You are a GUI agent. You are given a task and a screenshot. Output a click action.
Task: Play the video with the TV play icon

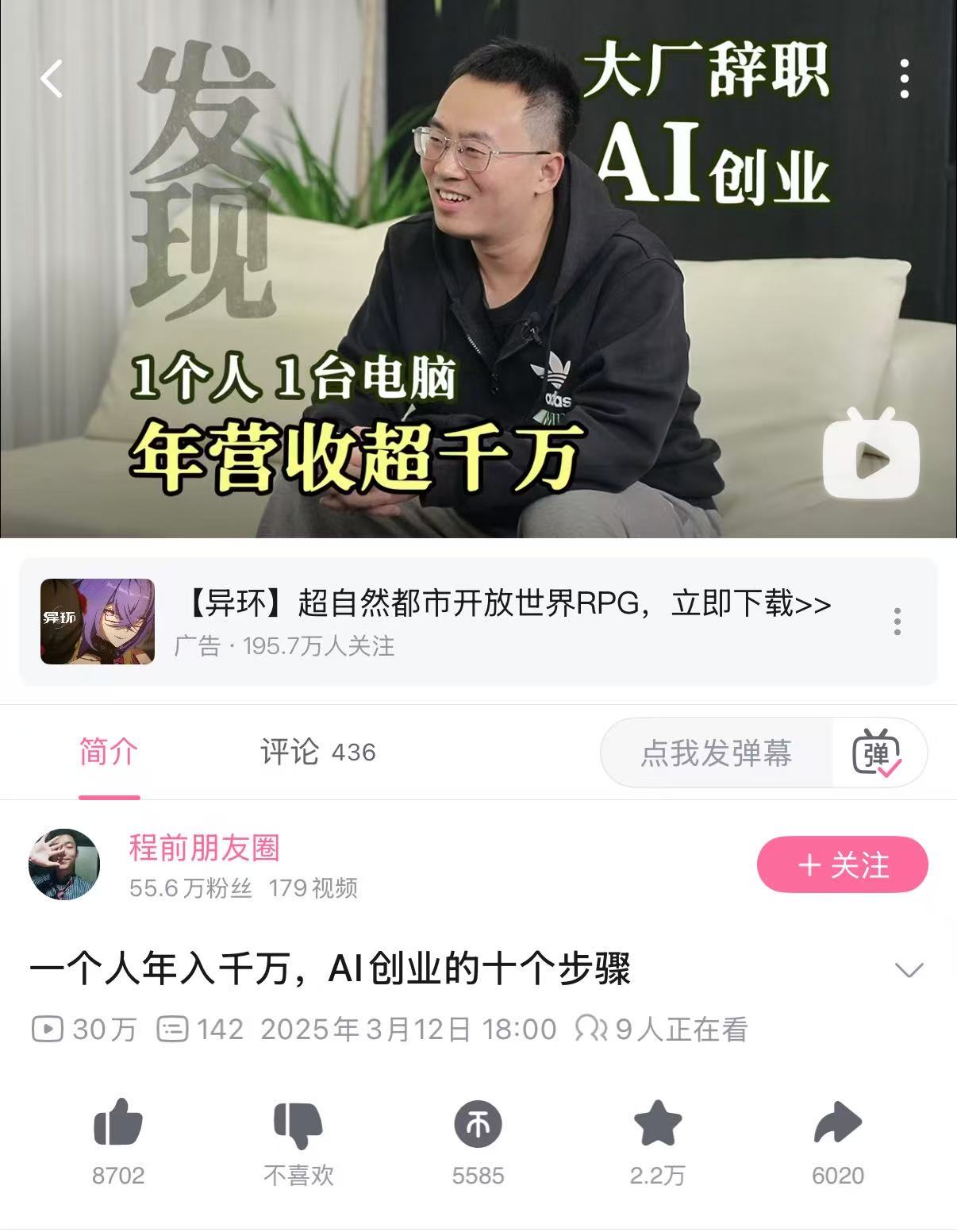pos(871,457)
